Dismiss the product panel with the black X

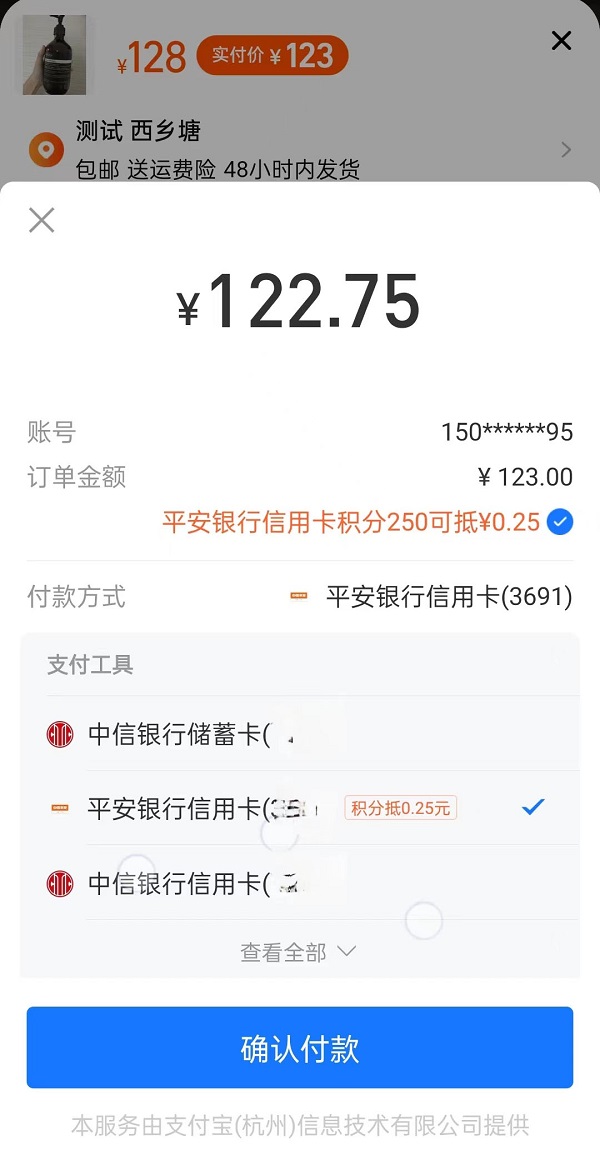click(x=561, y=41)
